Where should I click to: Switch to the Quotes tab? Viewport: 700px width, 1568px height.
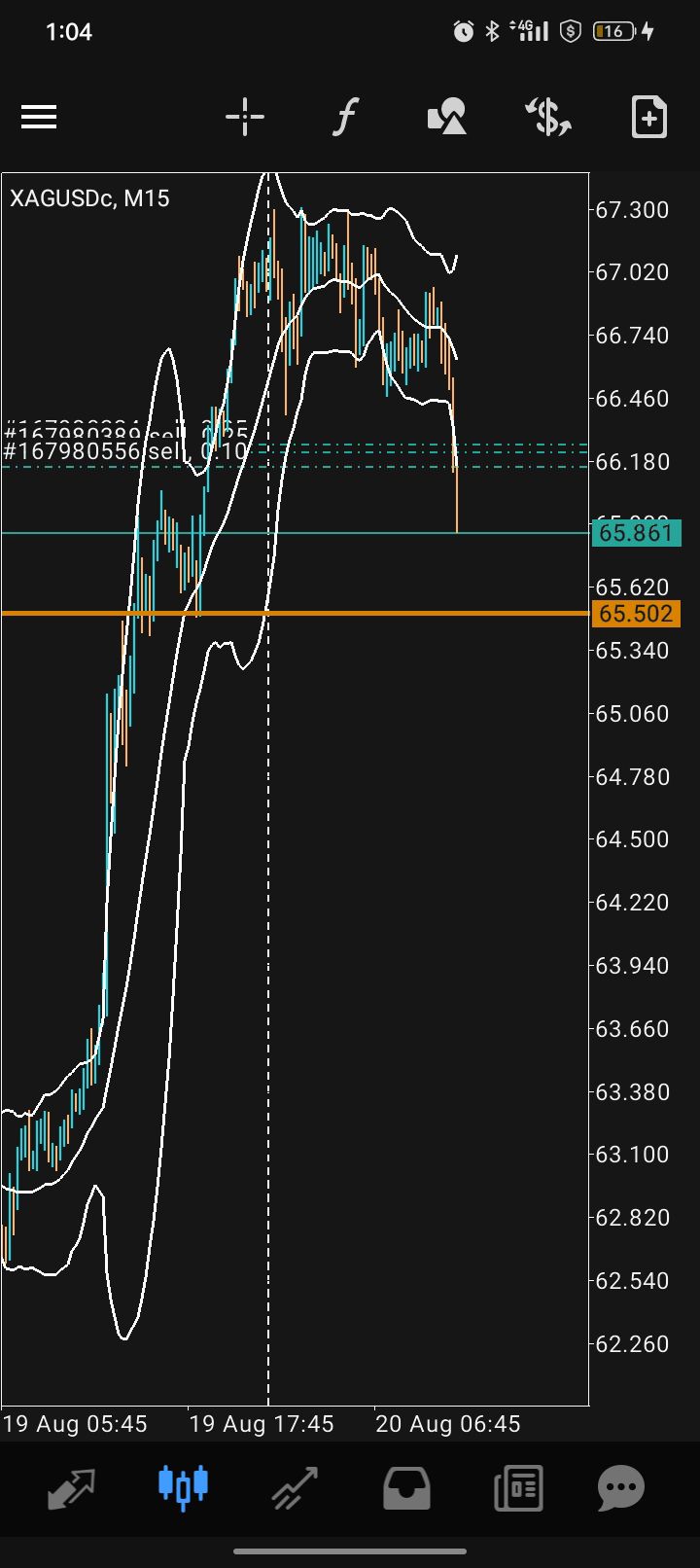tap(72, 1488)
